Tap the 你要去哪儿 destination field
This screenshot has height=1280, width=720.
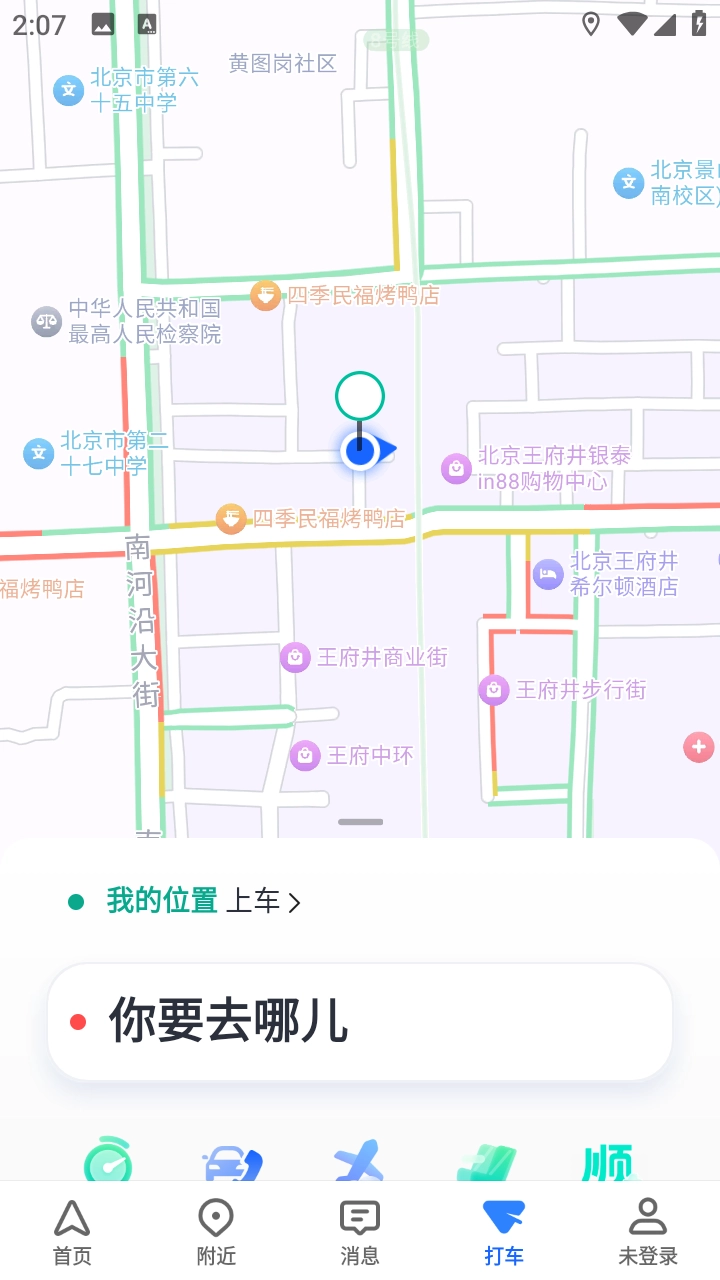(359, 1022)
